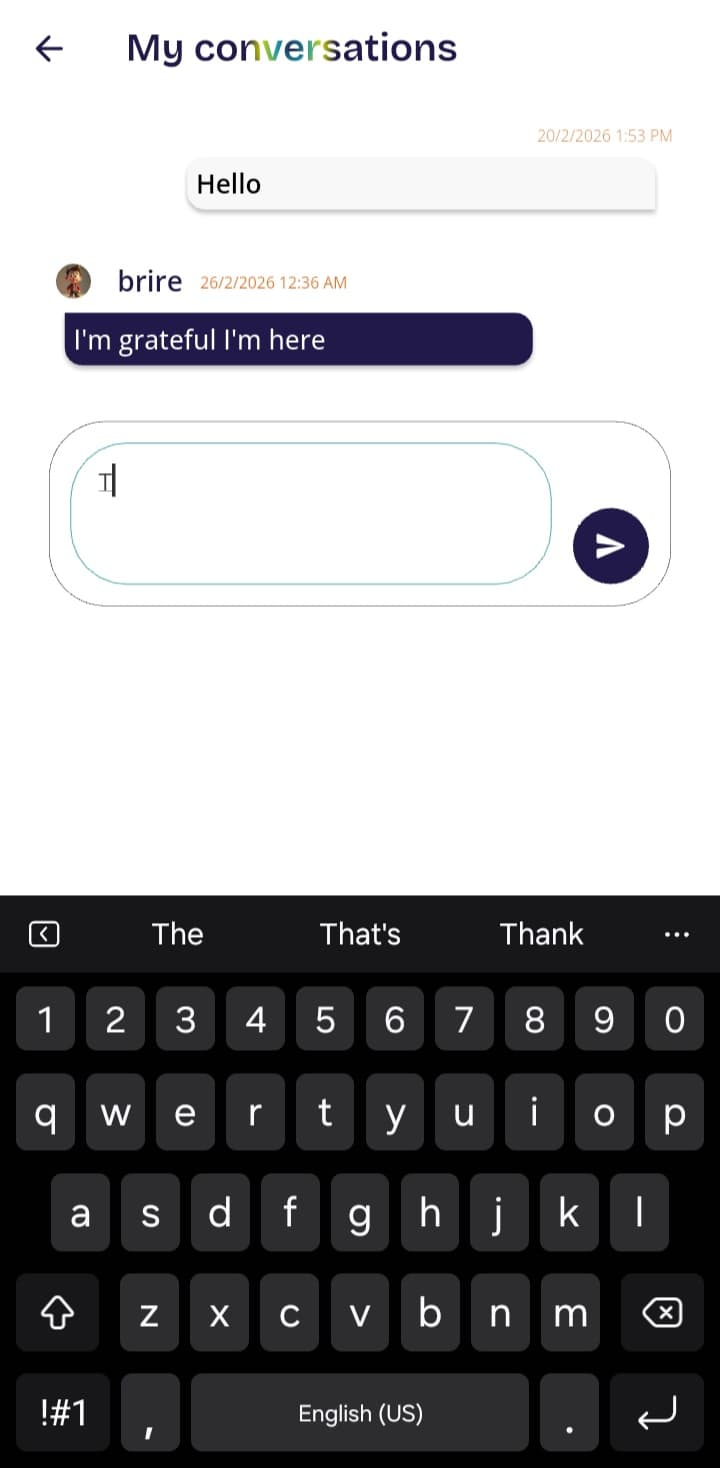Tap the contact name brire
The image size is (720, 1468).
click(149, 281)
